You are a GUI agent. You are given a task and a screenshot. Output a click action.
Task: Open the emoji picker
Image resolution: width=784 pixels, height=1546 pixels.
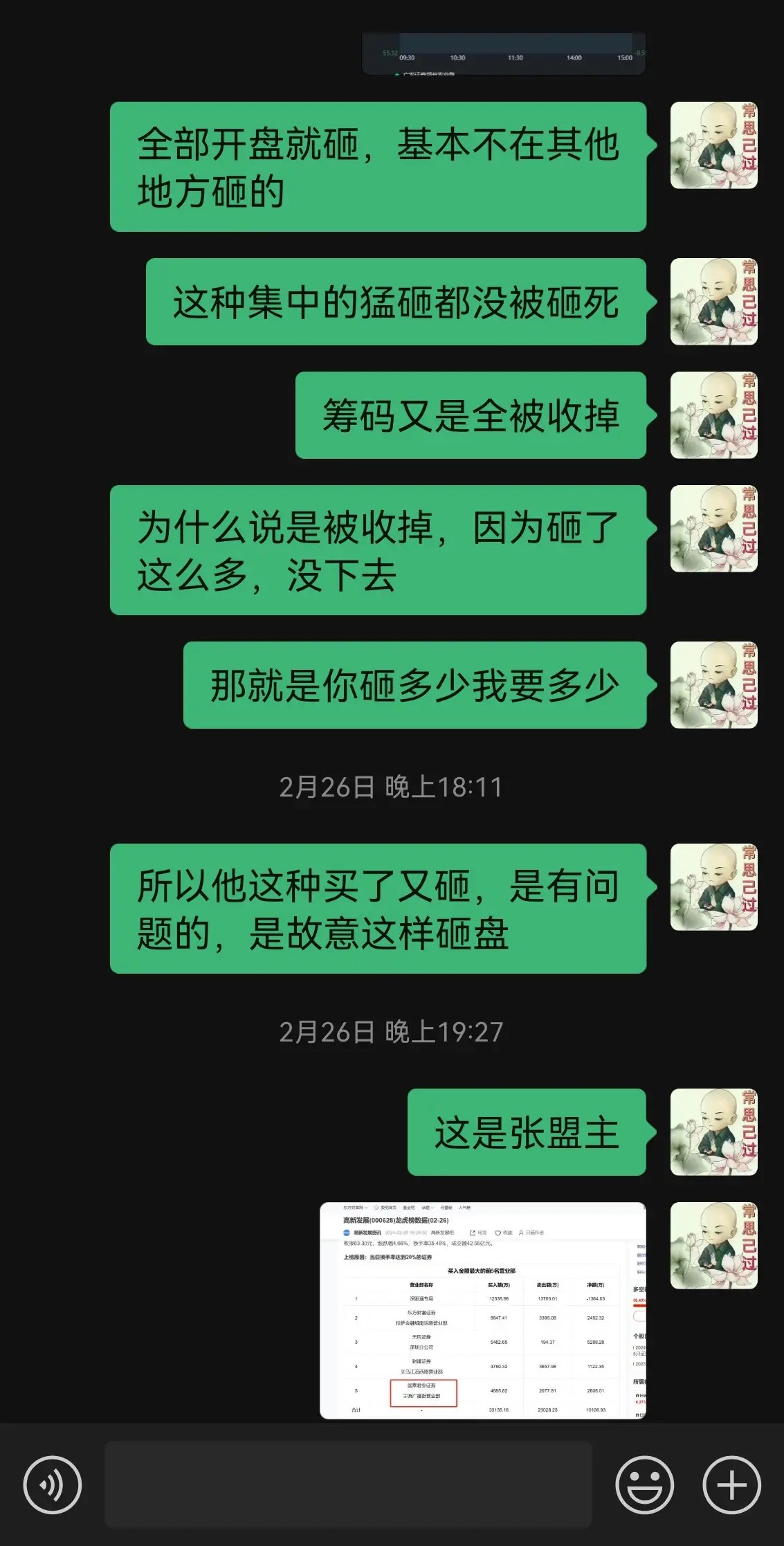pyautogui.click(x=644, y=1484)
